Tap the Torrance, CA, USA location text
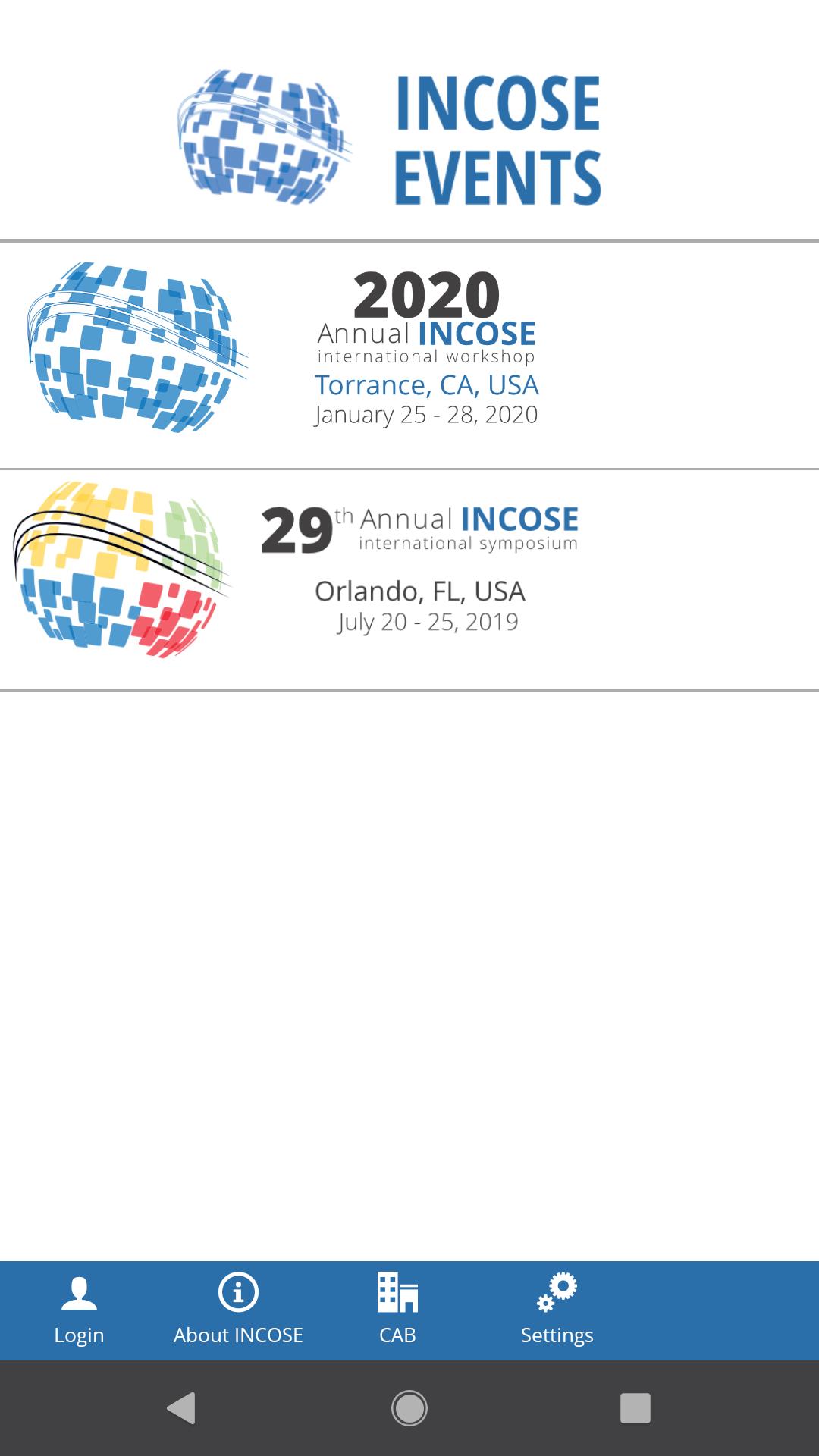Image resolution: width=819 pixels, height=1456 pixels. click(x=428, y=385)
